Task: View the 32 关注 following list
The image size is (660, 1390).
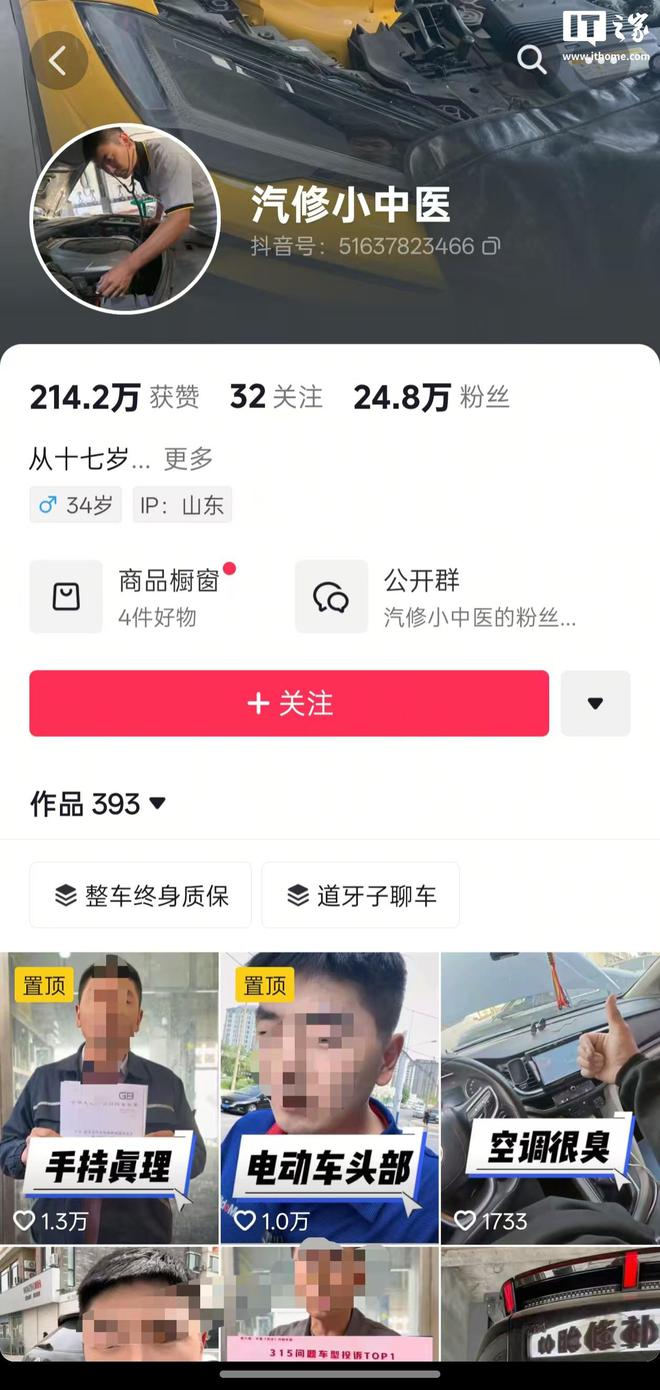Action: [x=276, y=398]
